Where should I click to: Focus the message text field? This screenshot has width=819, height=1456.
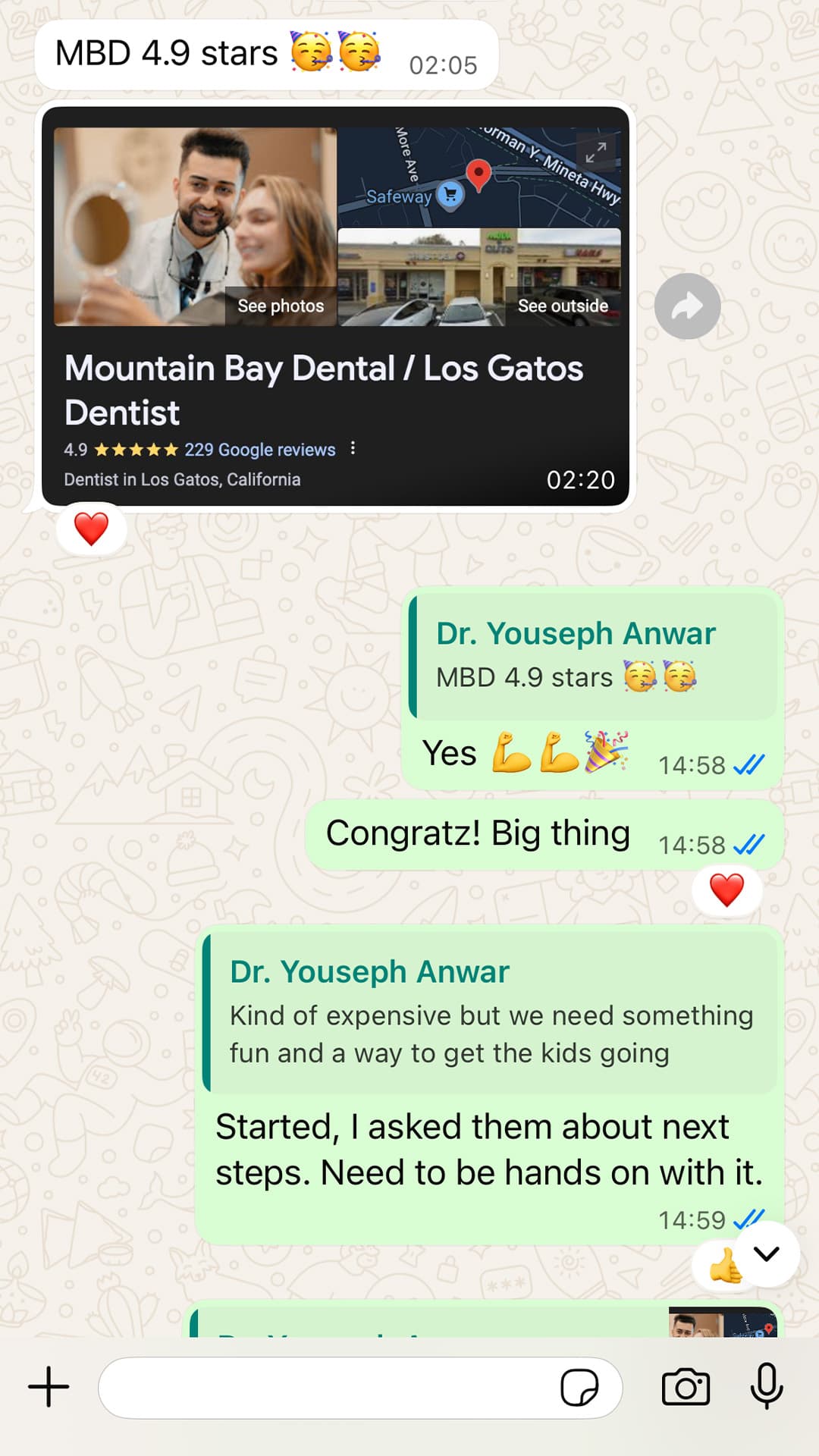326,1388
